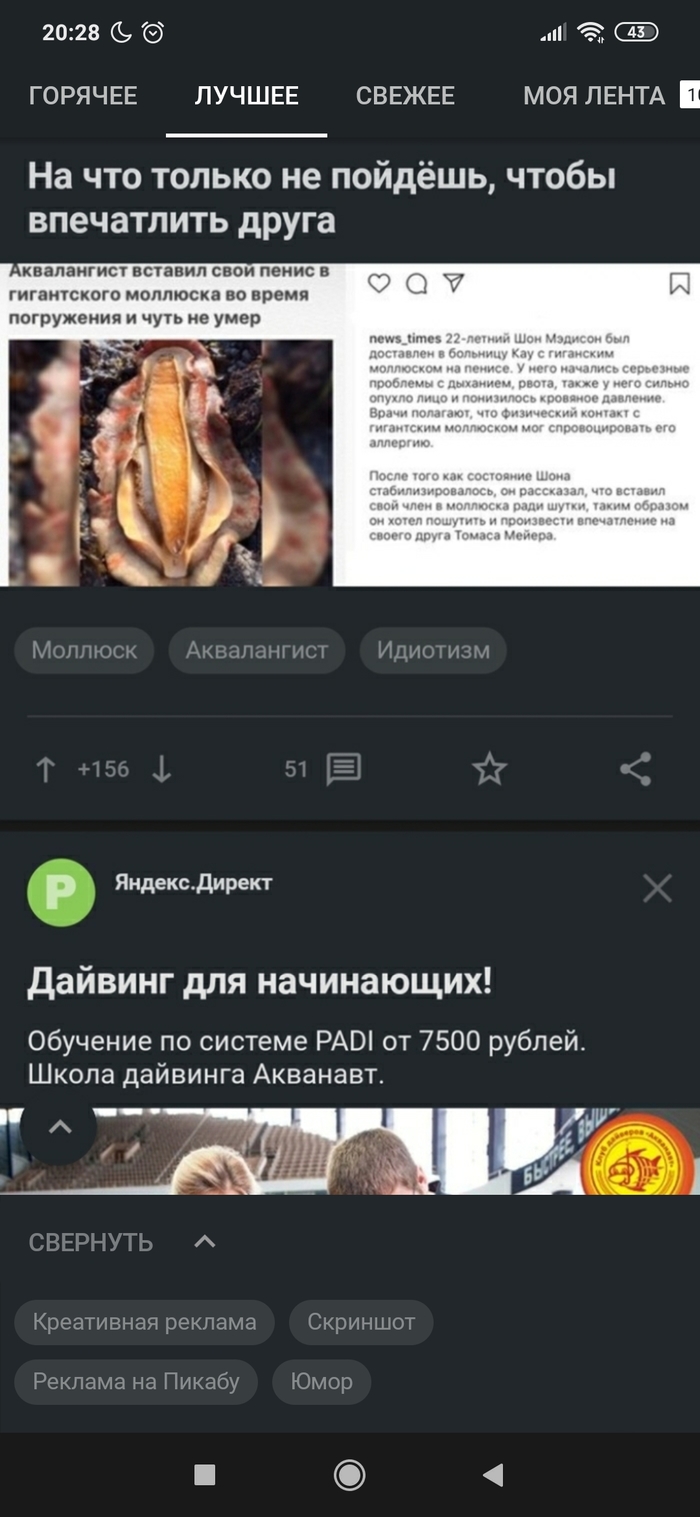Browse posts tagged Реклама на Пикабу
Viewport: 700px width, 1517px height.
click(136, 1382)
